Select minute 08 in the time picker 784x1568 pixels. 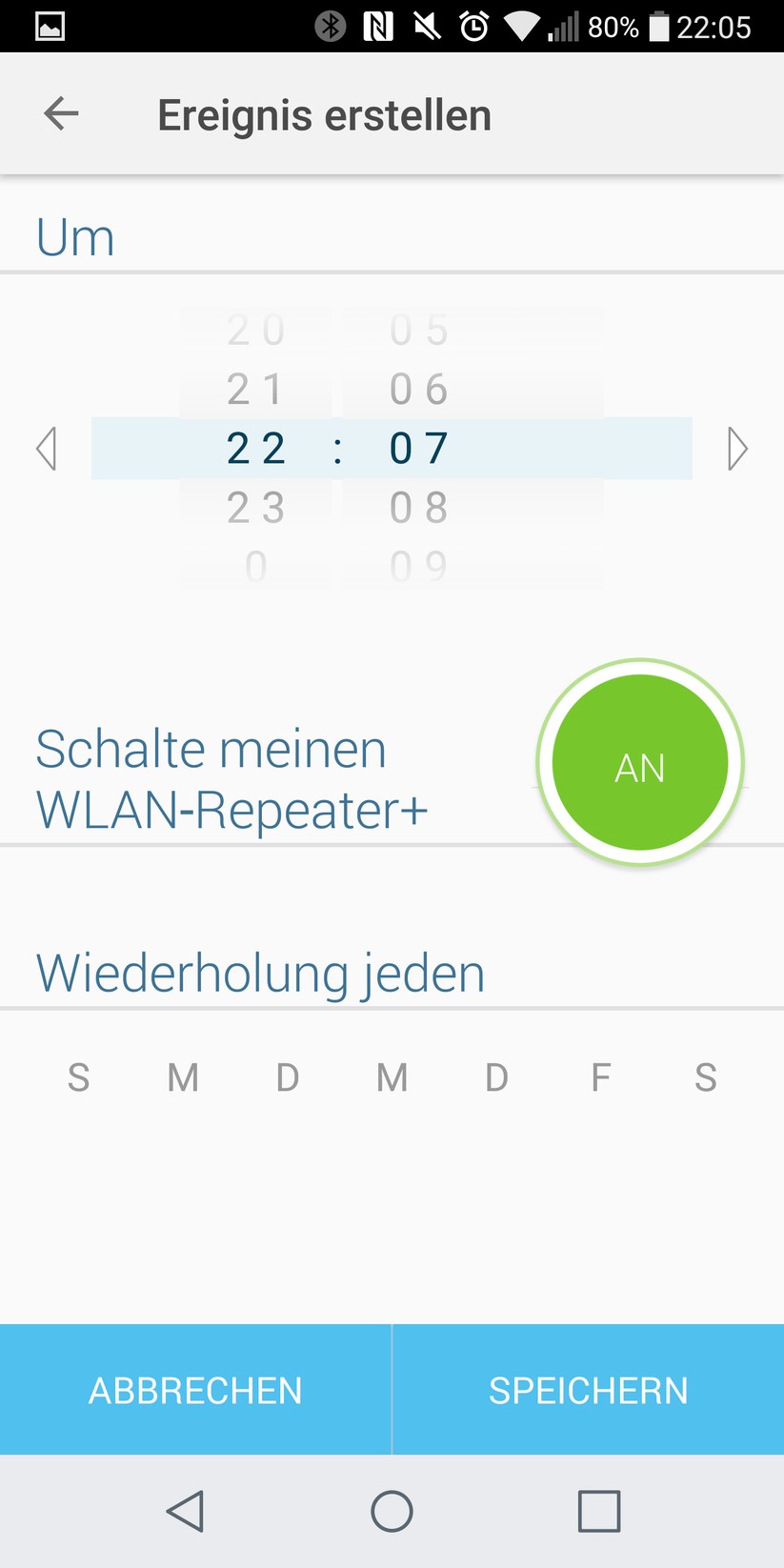[419, 508]
